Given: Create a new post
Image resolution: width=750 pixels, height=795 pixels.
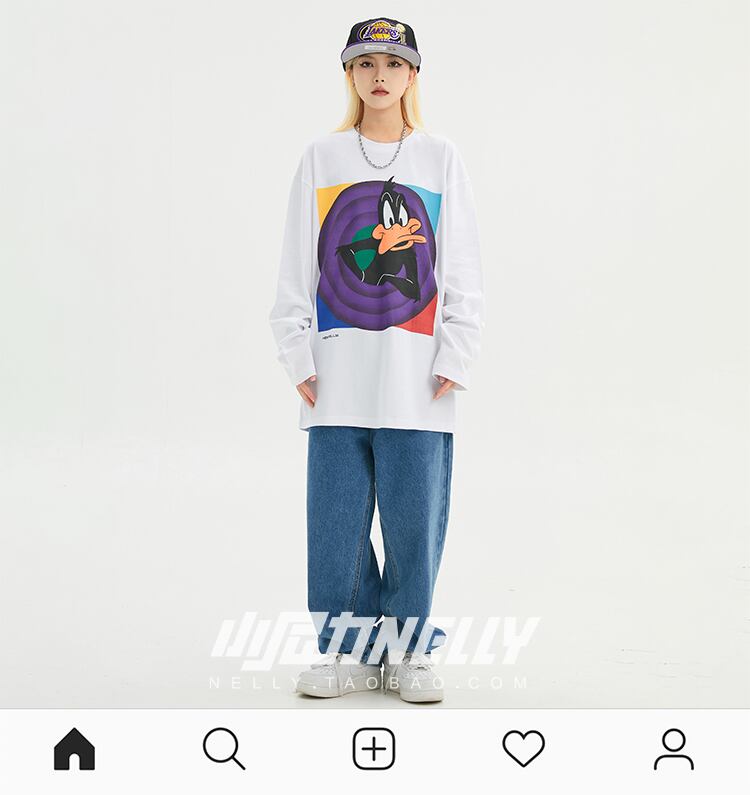Looking at the screenshot, I should coord(374,749).
